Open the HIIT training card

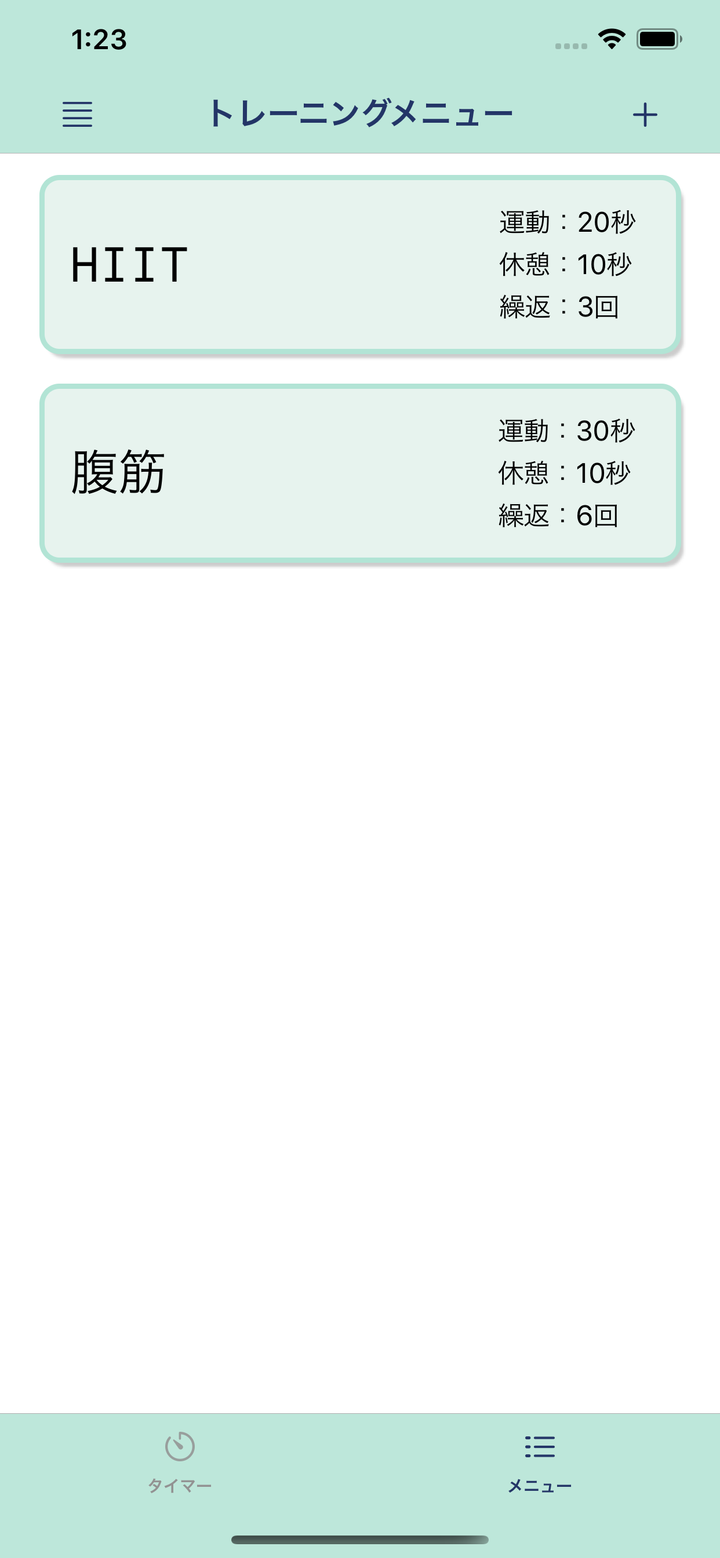360,265
